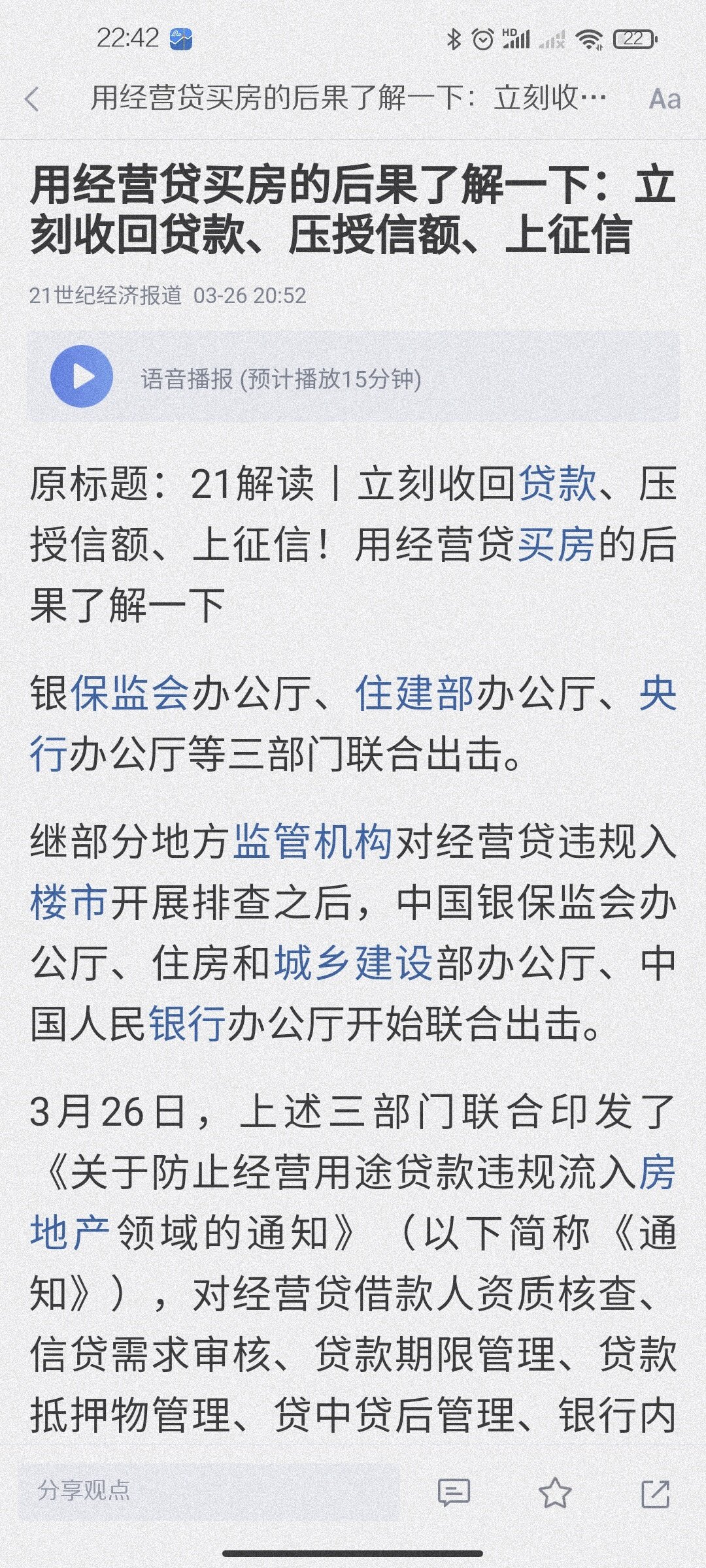Open the 买房 keyword link
The image size is (706, 1568).
point(556,545)
